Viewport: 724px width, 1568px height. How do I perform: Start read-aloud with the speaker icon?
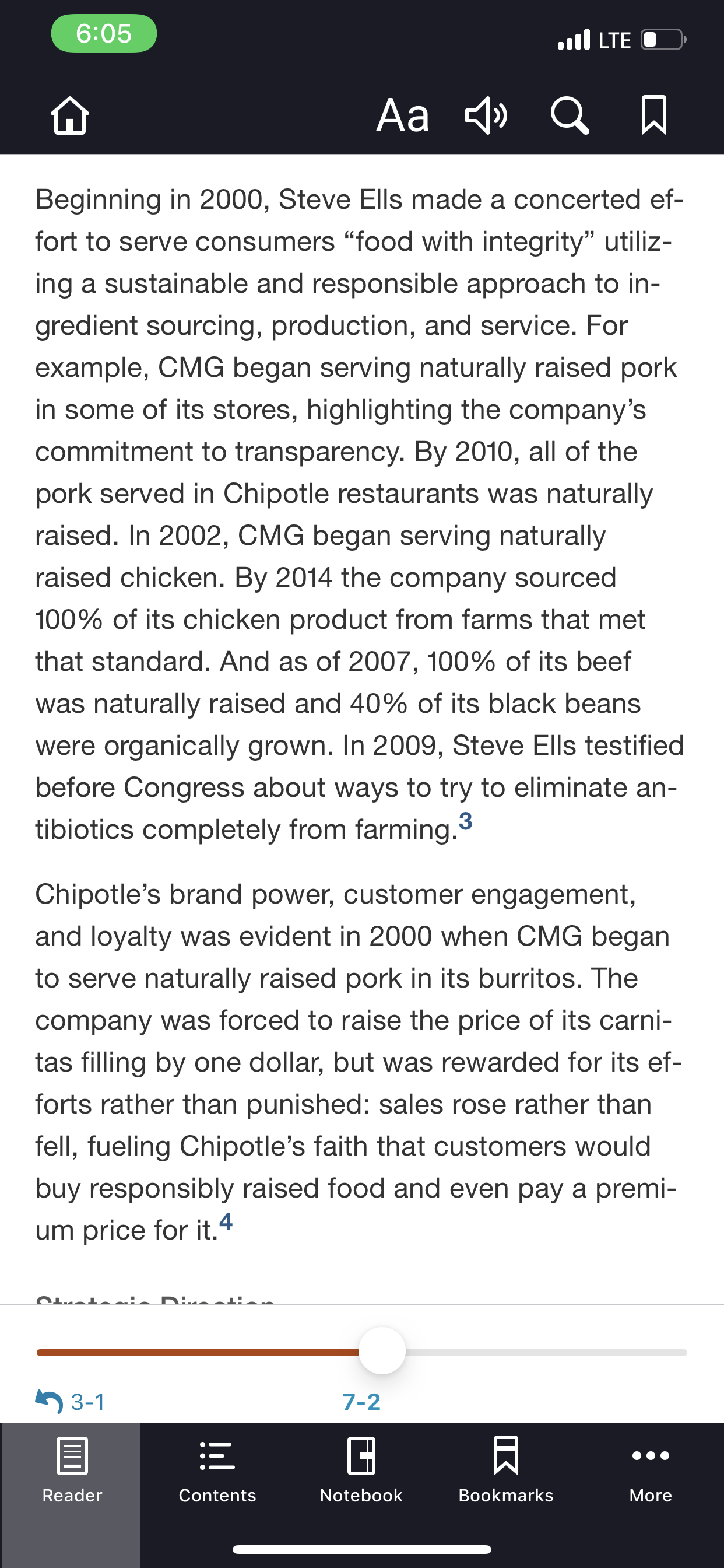486,116
